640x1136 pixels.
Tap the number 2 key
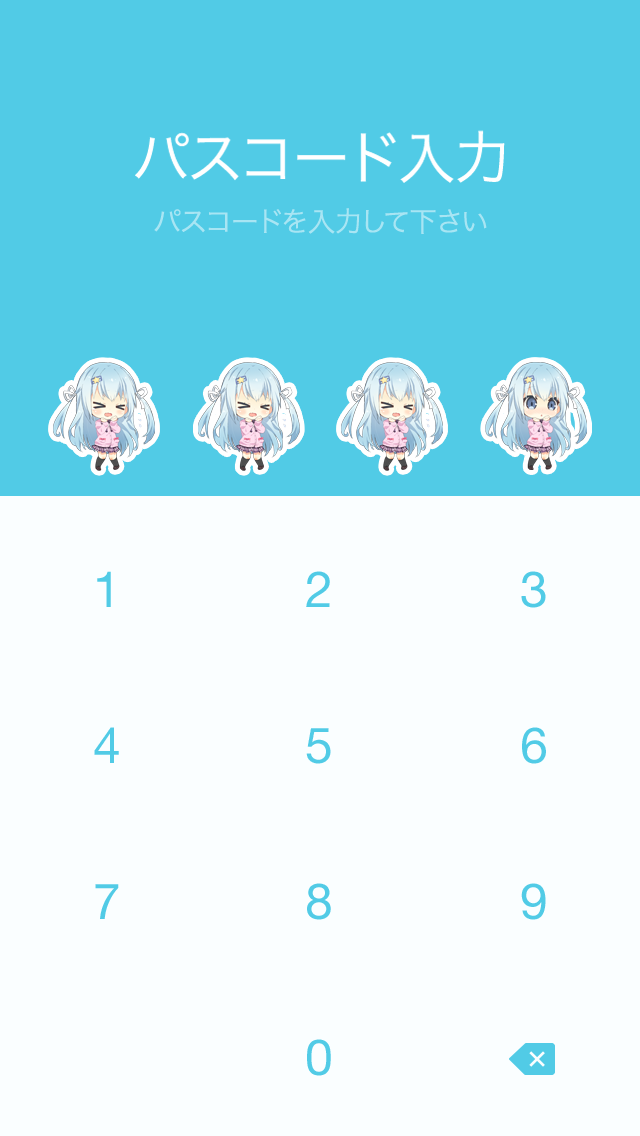coord(318,591)
